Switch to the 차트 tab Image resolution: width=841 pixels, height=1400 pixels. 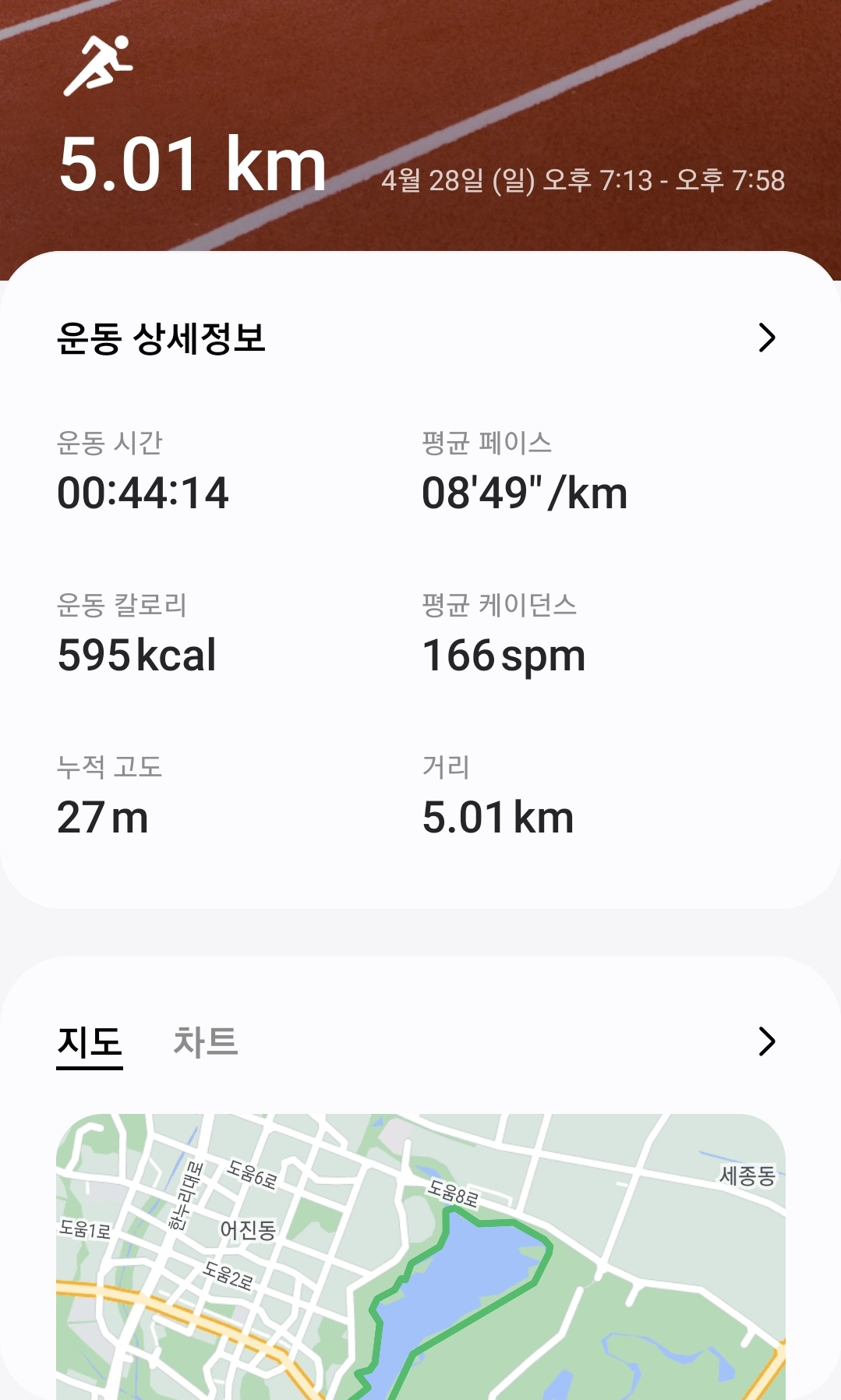(x=206, y=1041)
